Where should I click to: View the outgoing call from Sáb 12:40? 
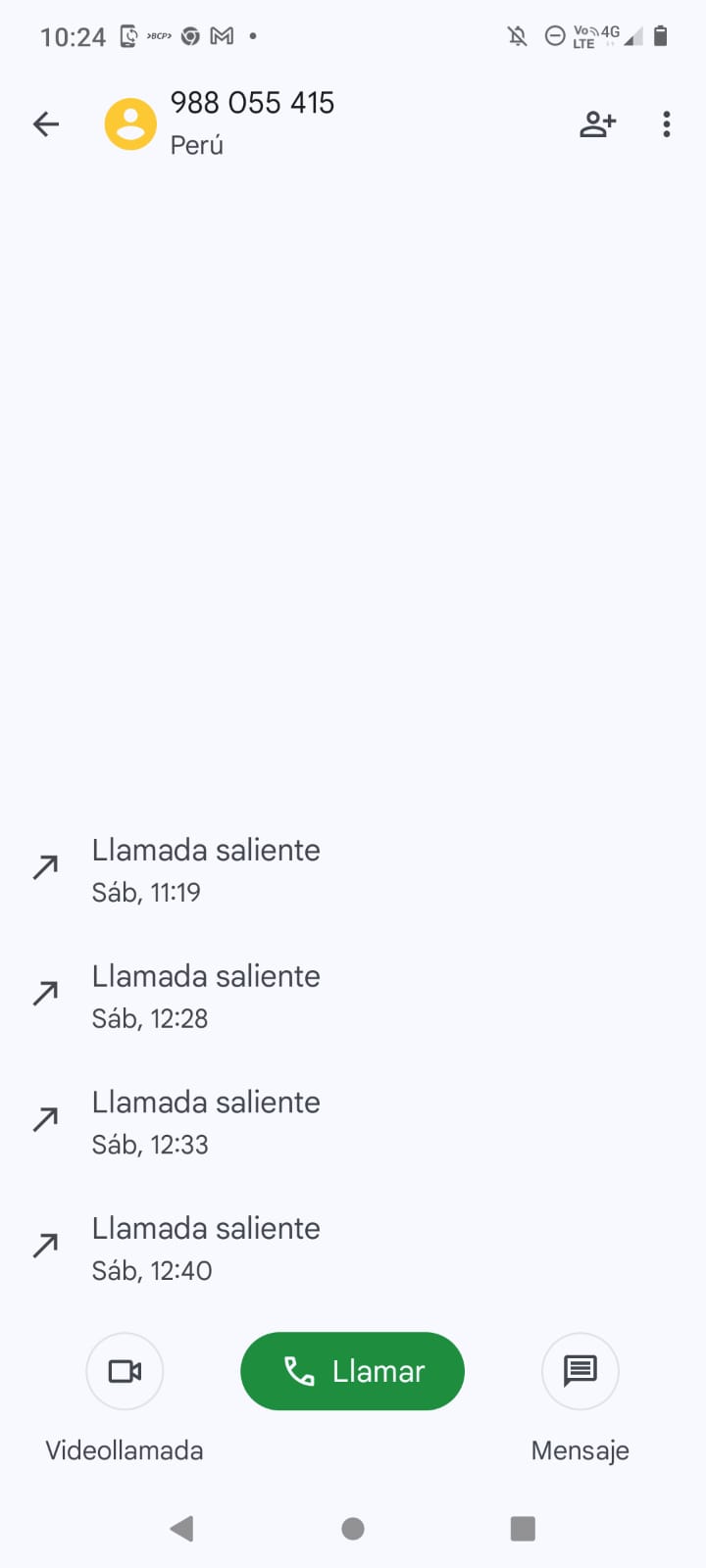point(206,1248)
